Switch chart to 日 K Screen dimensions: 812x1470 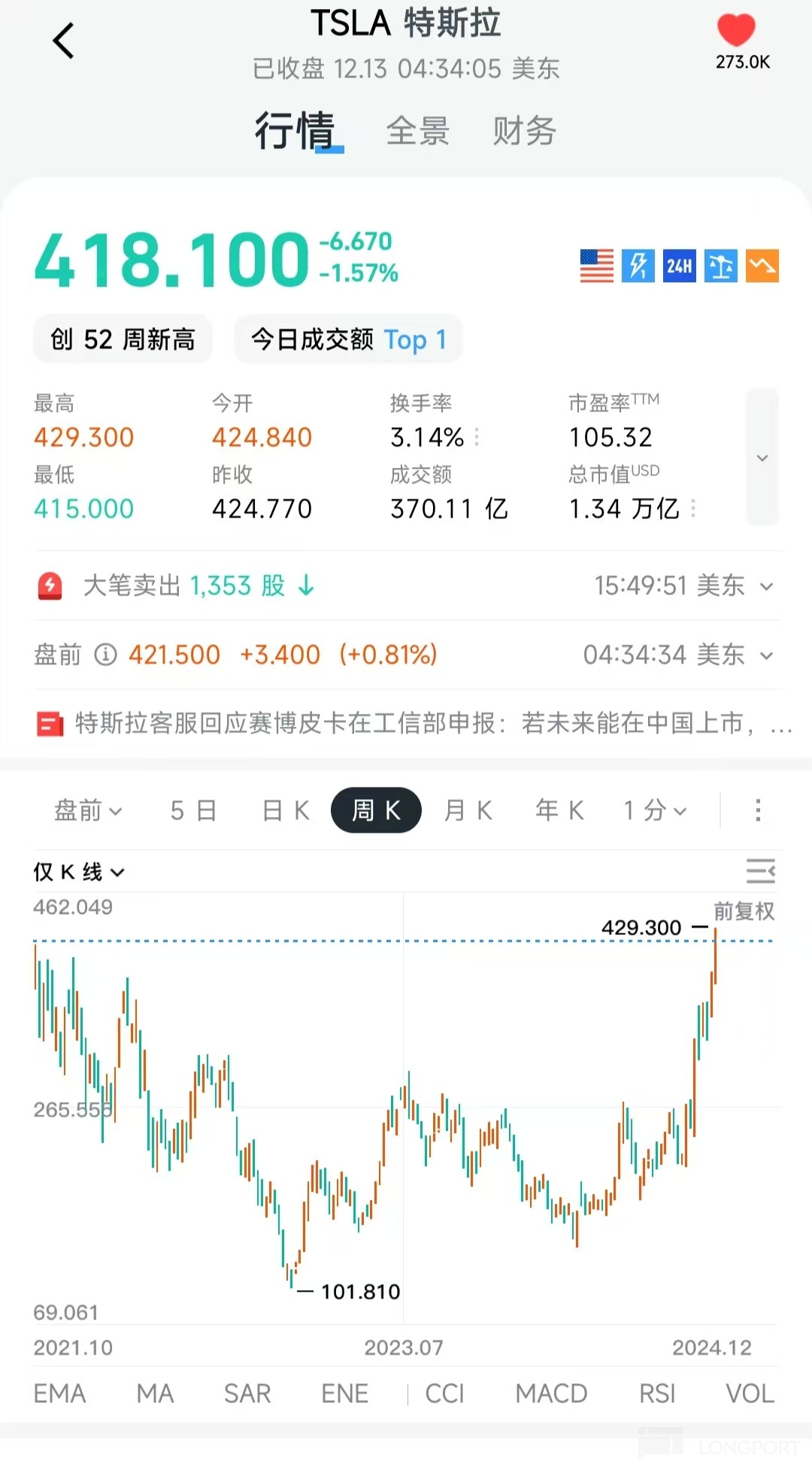[x=286, y=810]
